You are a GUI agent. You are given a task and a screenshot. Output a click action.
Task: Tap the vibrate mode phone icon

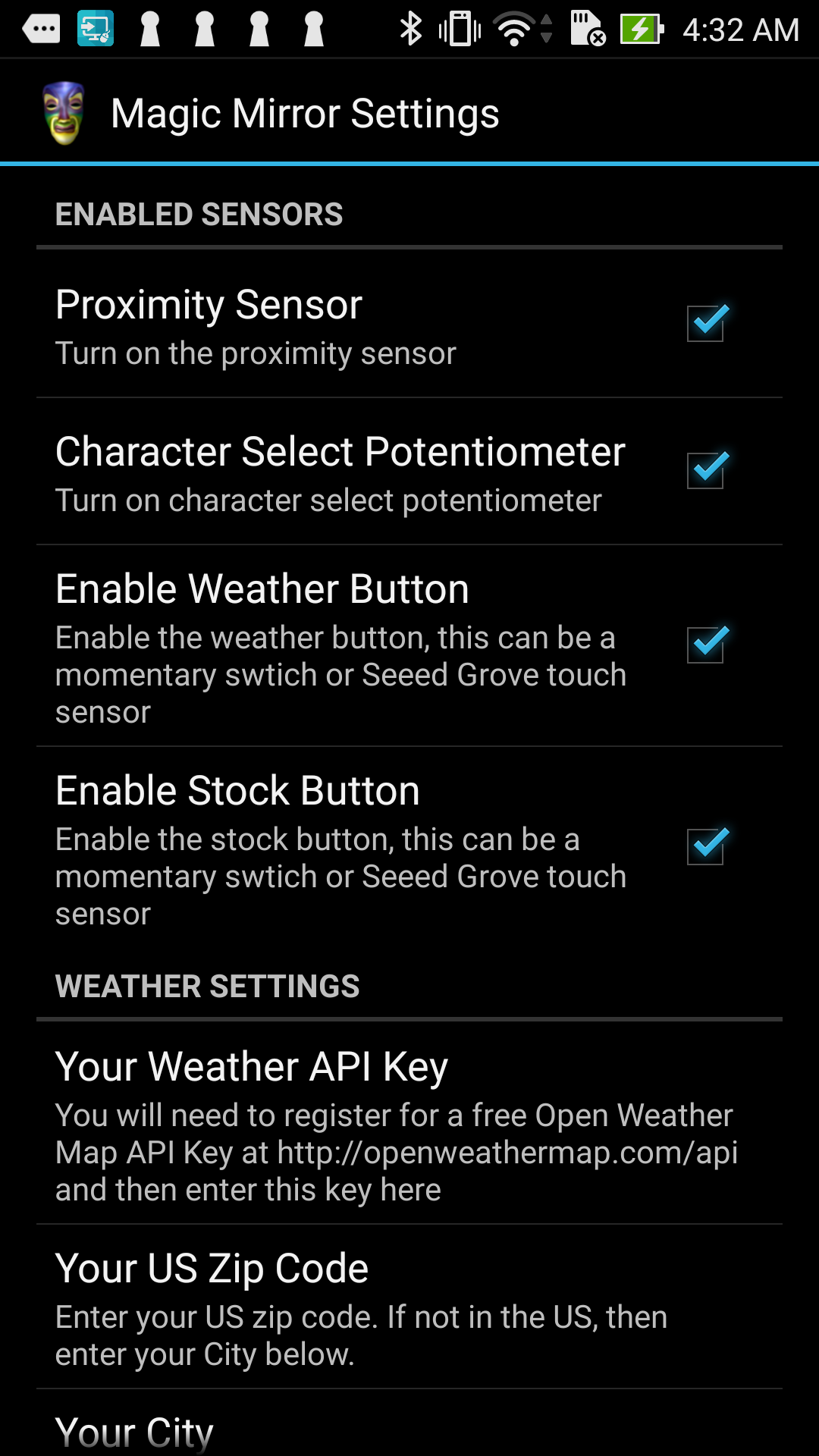pos(461,28)
